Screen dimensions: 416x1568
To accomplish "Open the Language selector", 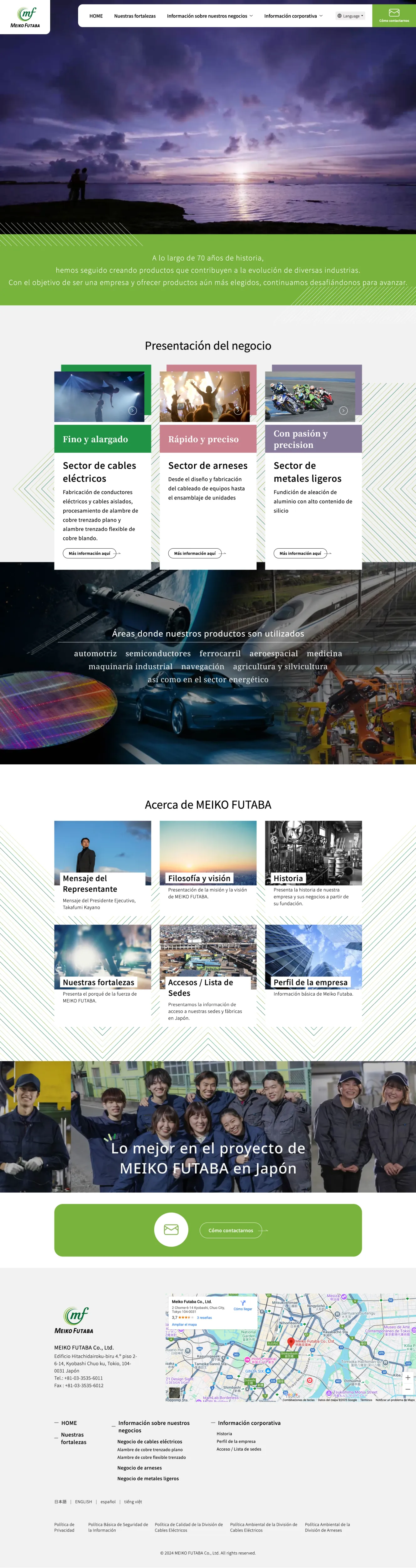I will tap(350, 16).
